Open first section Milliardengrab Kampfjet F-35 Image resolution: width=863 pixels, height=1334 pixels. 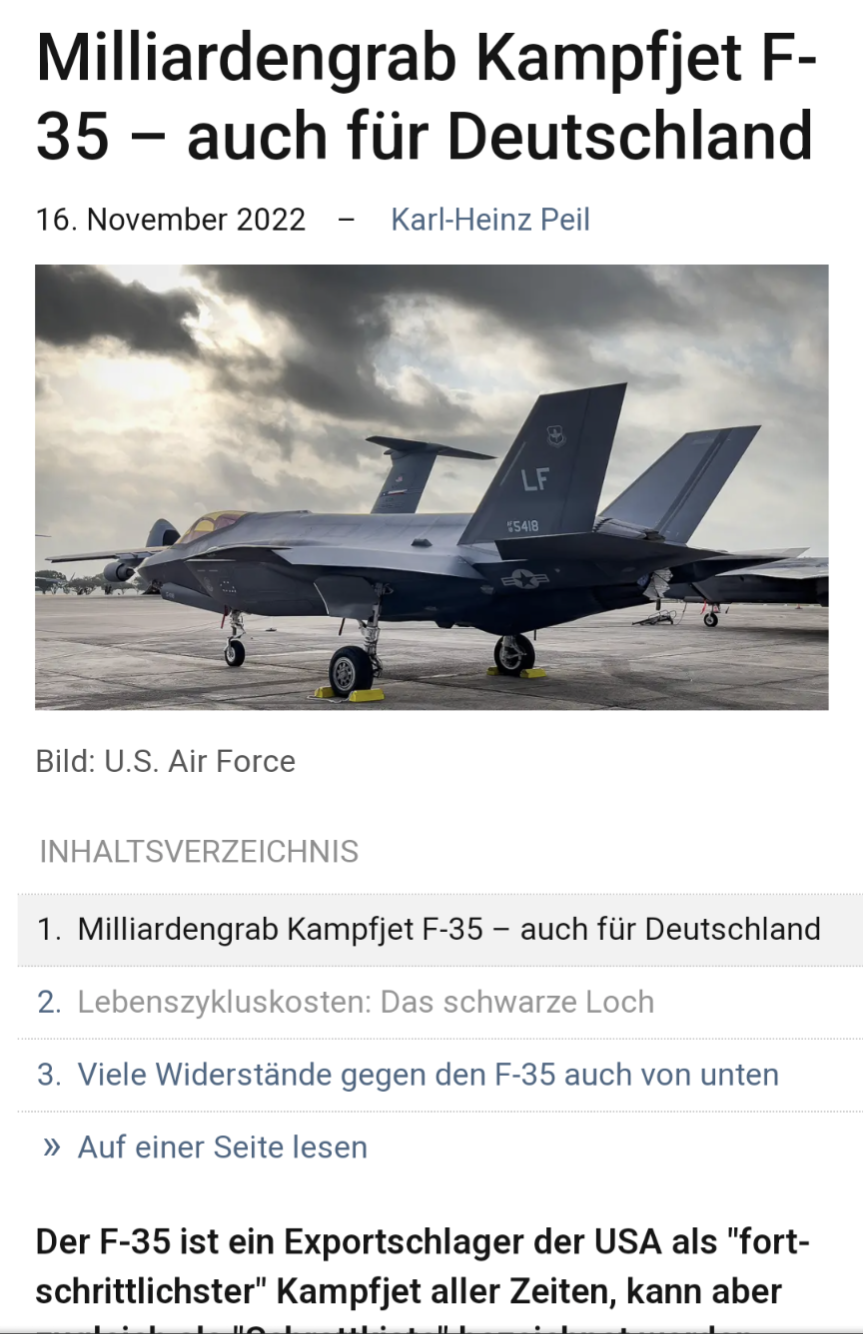[x=448, y=929]
